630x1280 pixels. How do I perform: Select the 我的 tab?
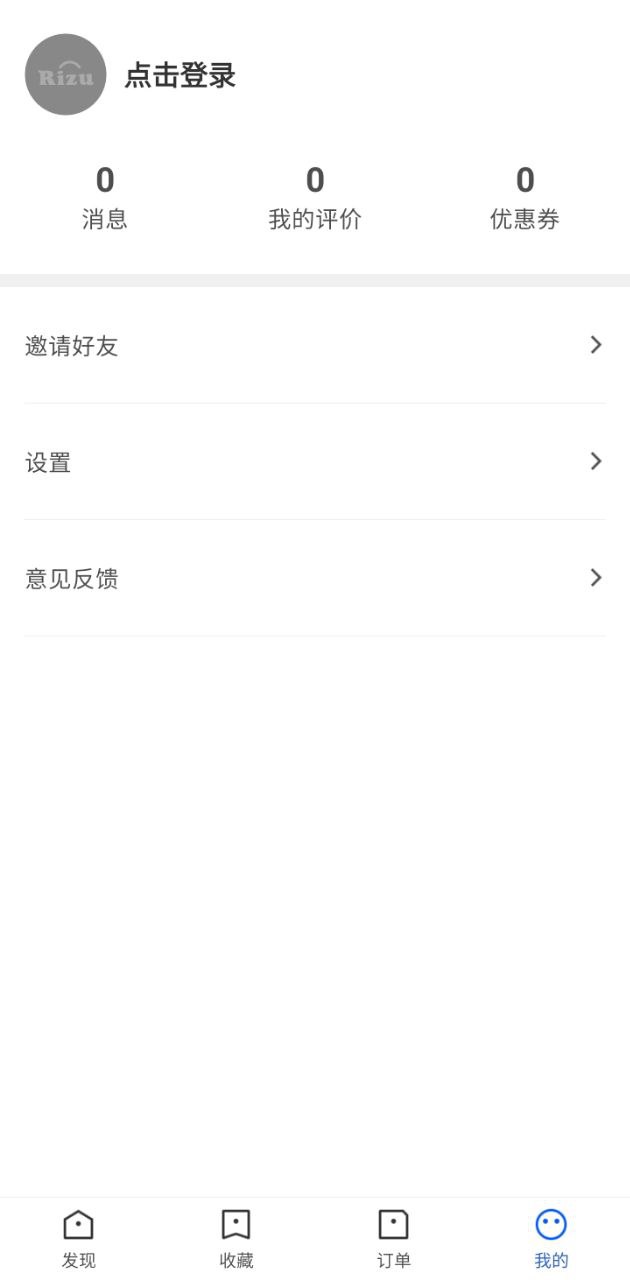click(x=551, y=1238)
